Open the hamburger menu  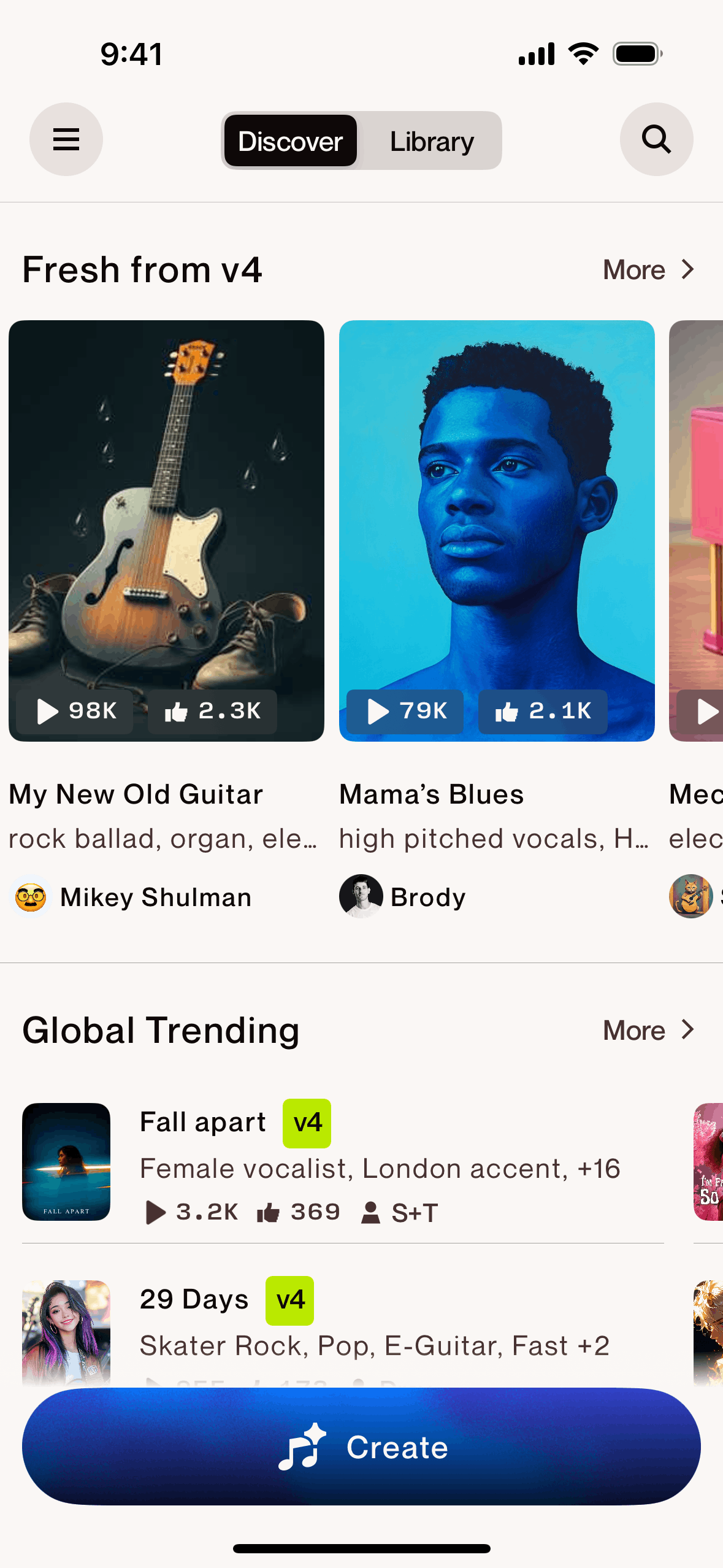(66, 139)
